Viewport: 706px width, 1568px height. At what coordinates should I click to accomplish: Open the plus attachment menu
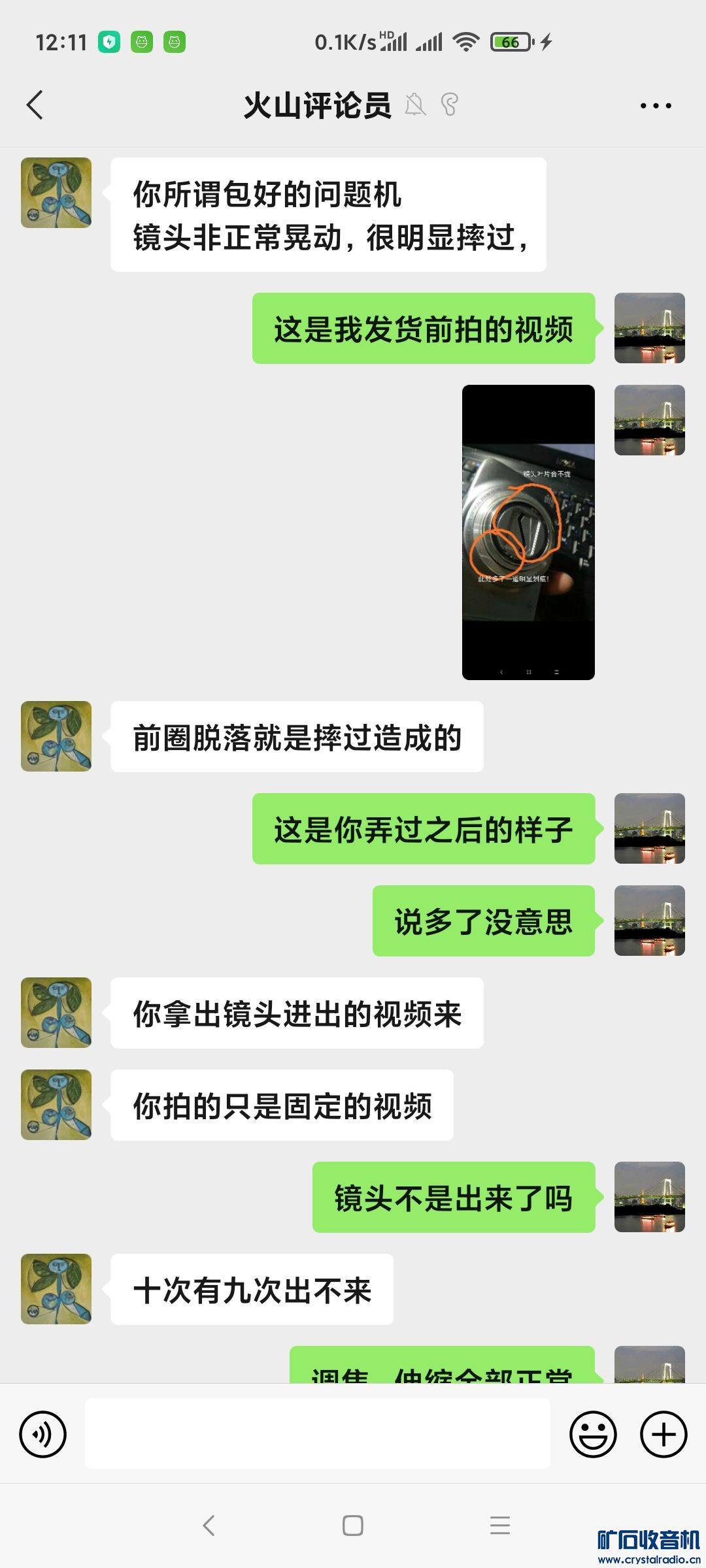[663, 1434]
